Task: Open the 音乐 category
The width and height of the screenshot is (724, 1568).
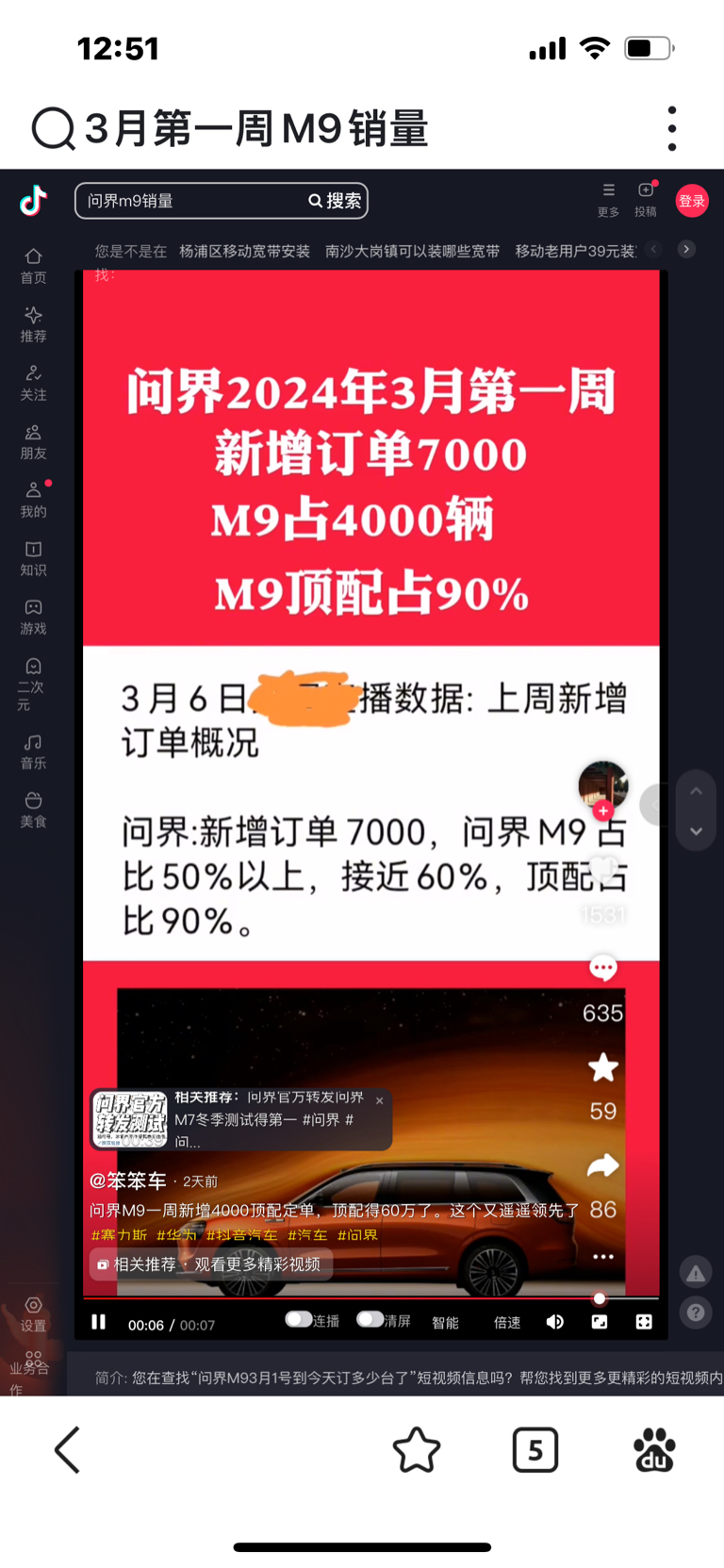Action: (x=33, y=751)
